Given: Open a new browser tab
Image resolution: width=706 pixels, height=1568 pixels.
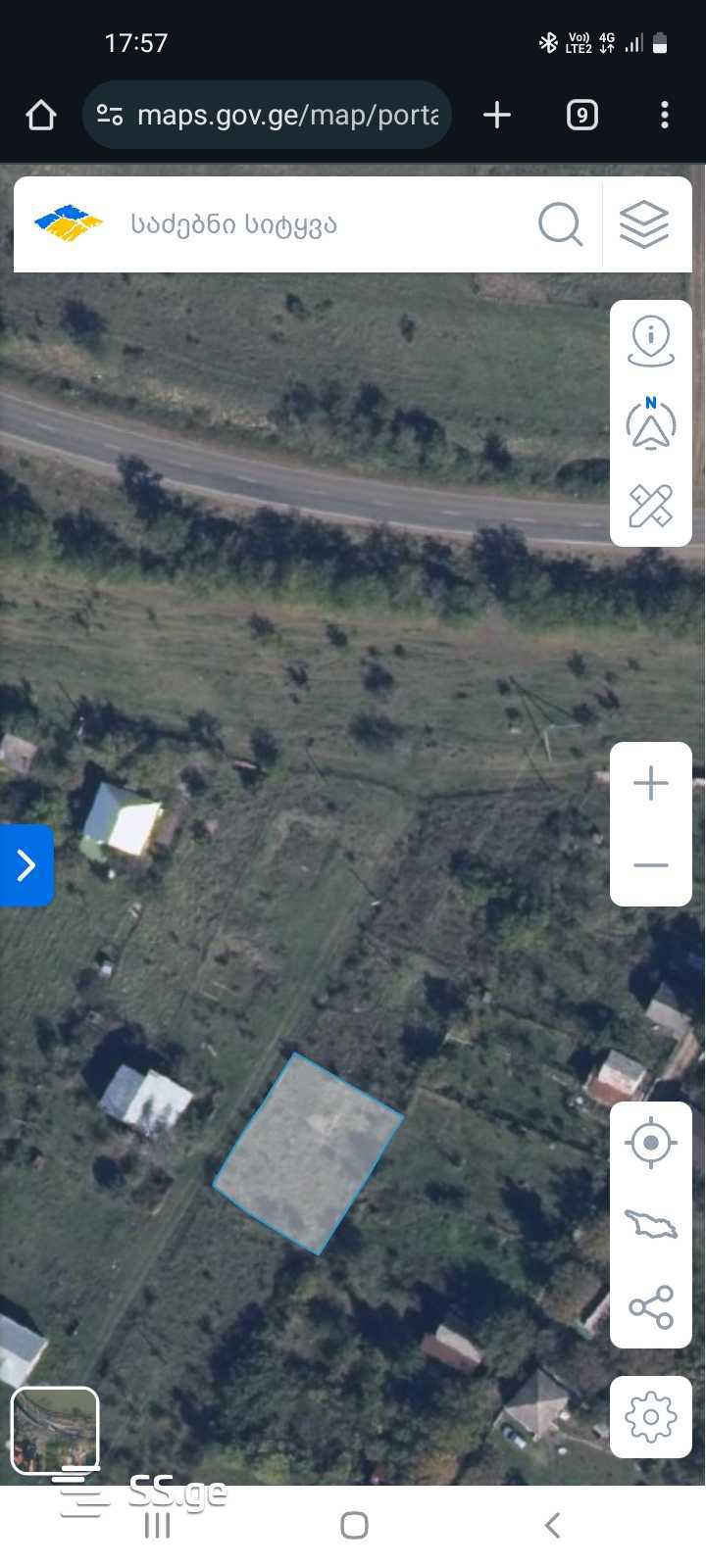Looking at the screenshot, I should 497,116.
